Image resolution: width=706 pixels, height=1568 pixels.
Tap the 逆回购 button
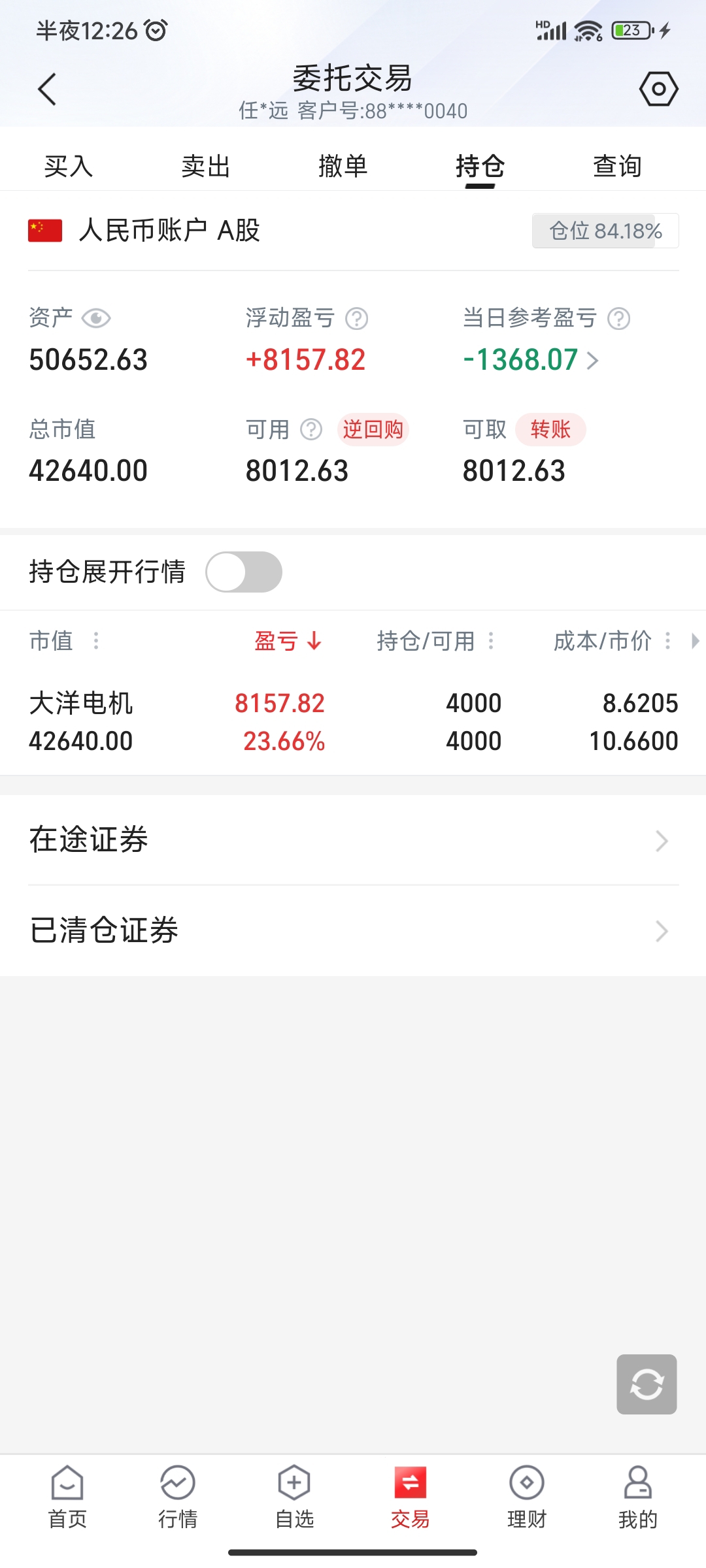pyautogui.click(x=373, y=430)
